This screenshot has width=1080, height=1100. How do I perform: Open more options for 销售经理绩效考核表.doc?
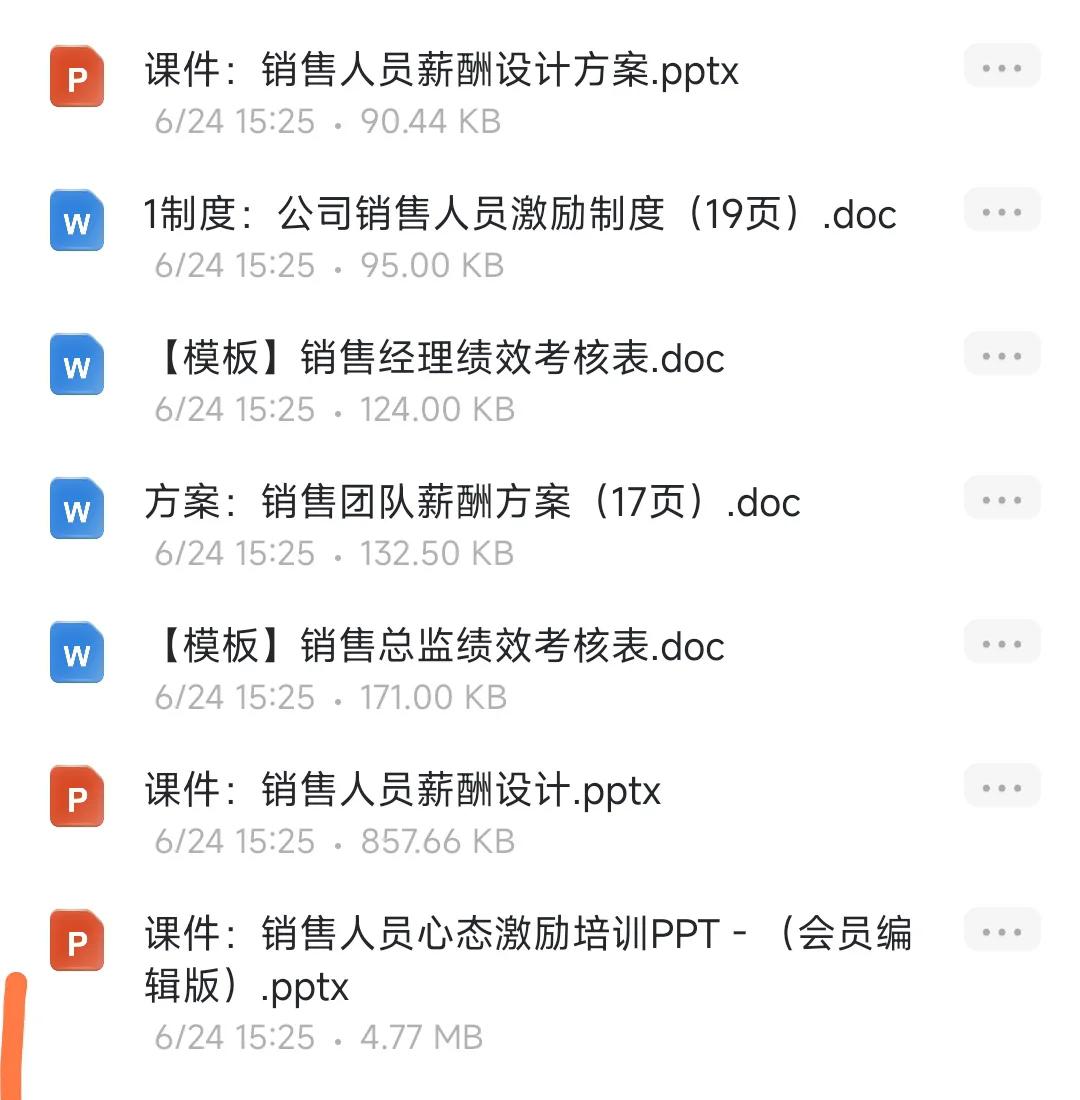(1001, 354)
